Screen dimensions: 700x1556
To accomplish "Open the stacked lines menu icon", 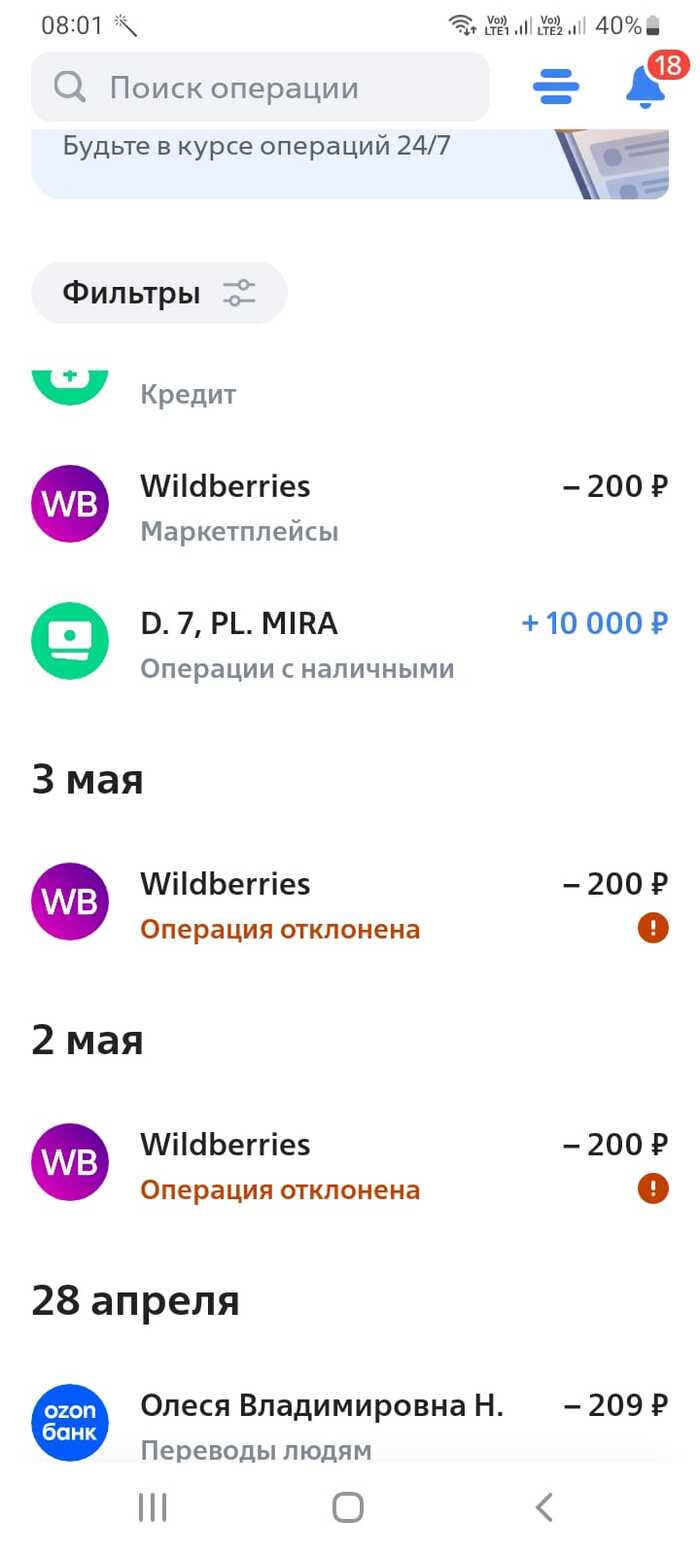I will click(556, 88).
